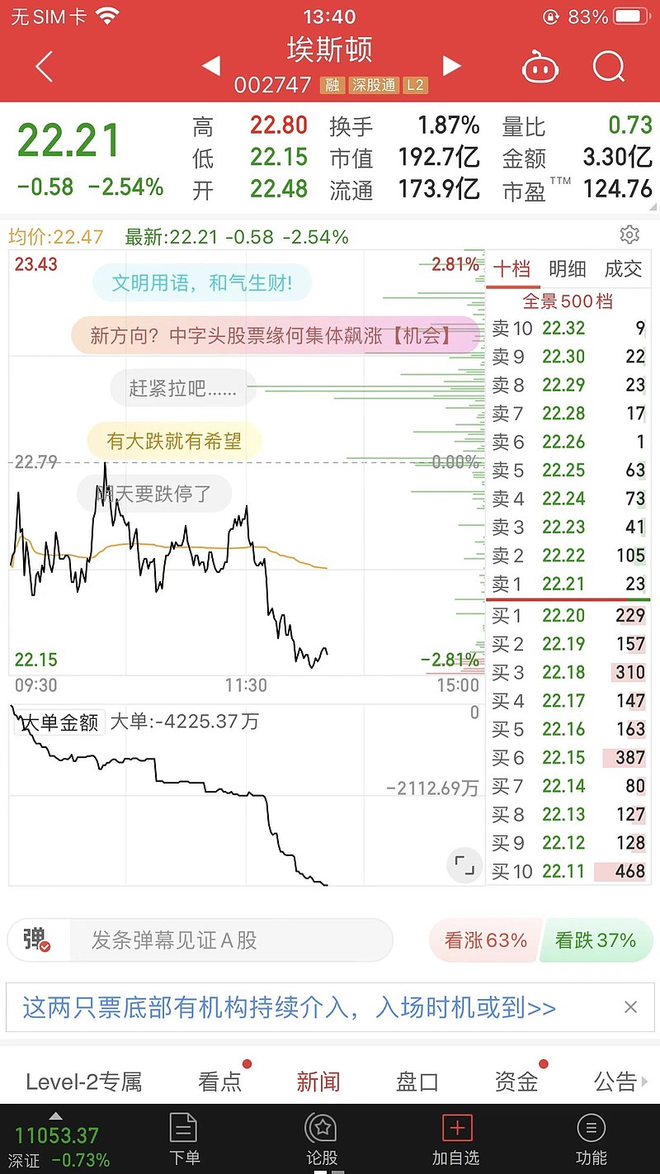Screen dimensions: 660x1174
Task: Switch to the 新闻 tab
Action: 318,1081
